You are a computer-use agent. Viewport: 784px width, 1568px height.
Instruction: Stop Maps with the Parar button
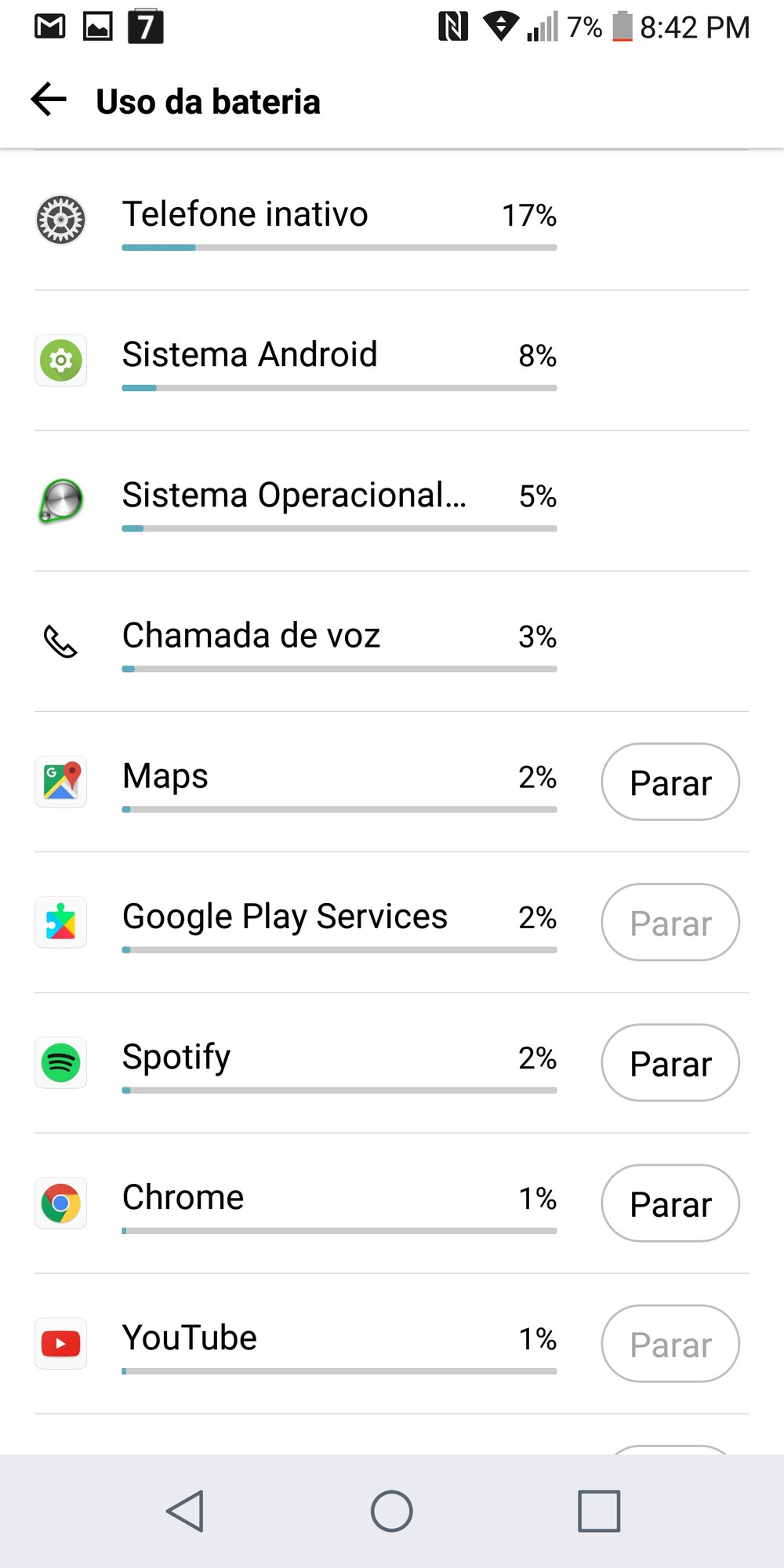670,782
